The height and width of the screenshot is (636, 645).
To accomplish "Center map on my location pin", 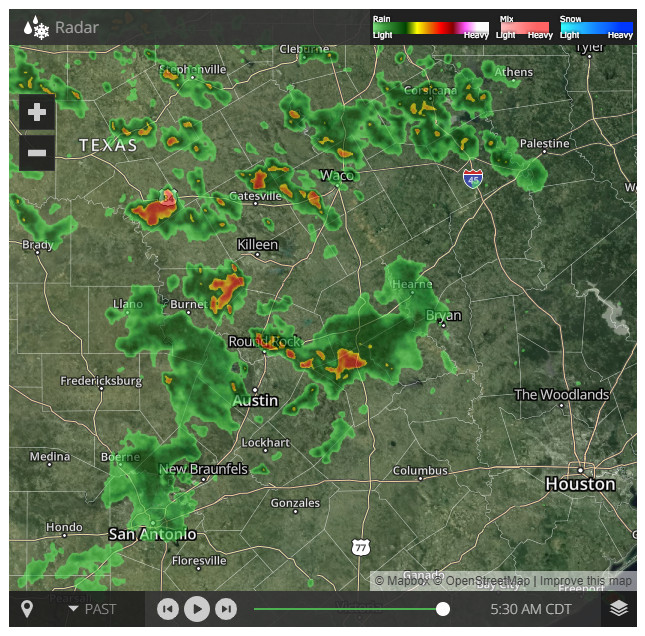I will click(x=27, y=608).
